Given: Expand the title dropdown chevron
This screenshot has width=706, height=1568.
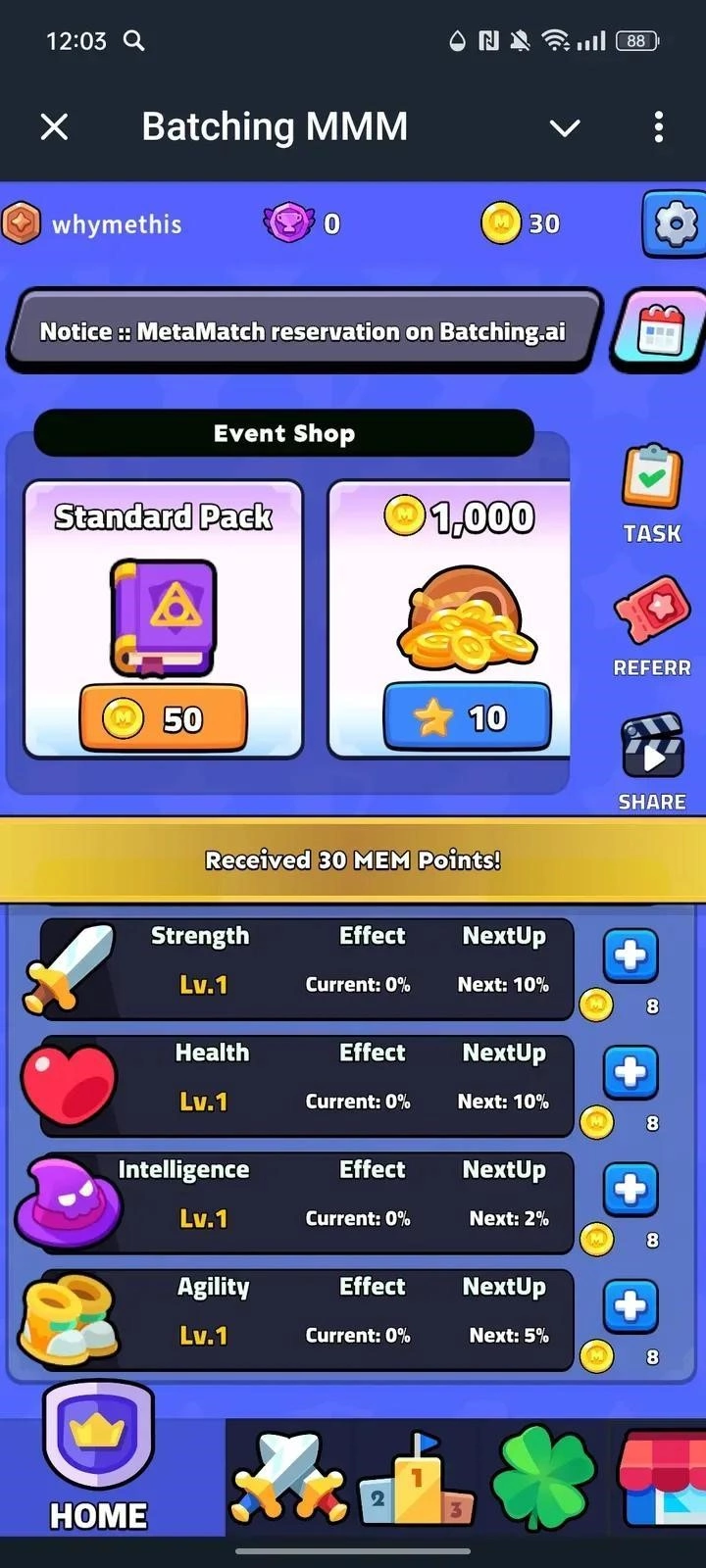Looking at the screenshot, I should click(x=565, y=127).
